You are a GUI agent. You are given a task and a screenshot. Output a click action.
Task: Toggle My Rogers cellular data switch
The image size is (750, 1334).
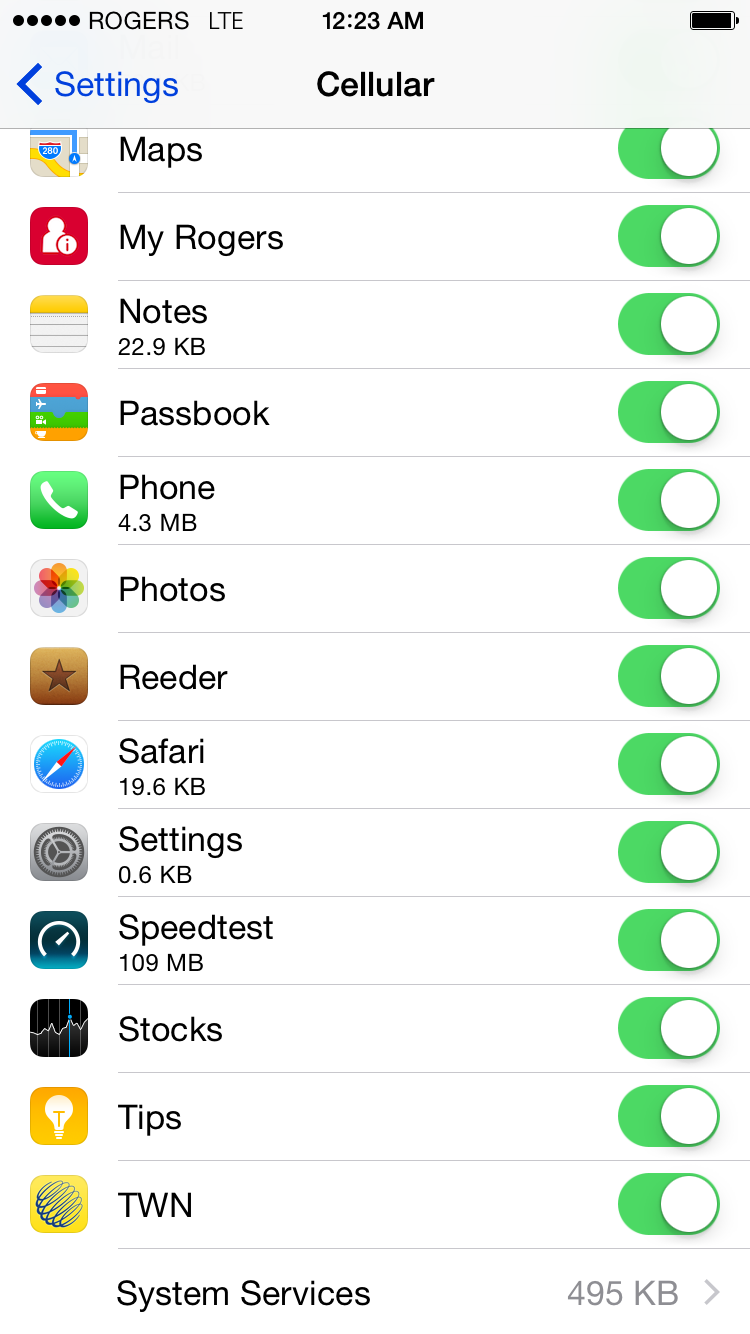coord(669,237)
